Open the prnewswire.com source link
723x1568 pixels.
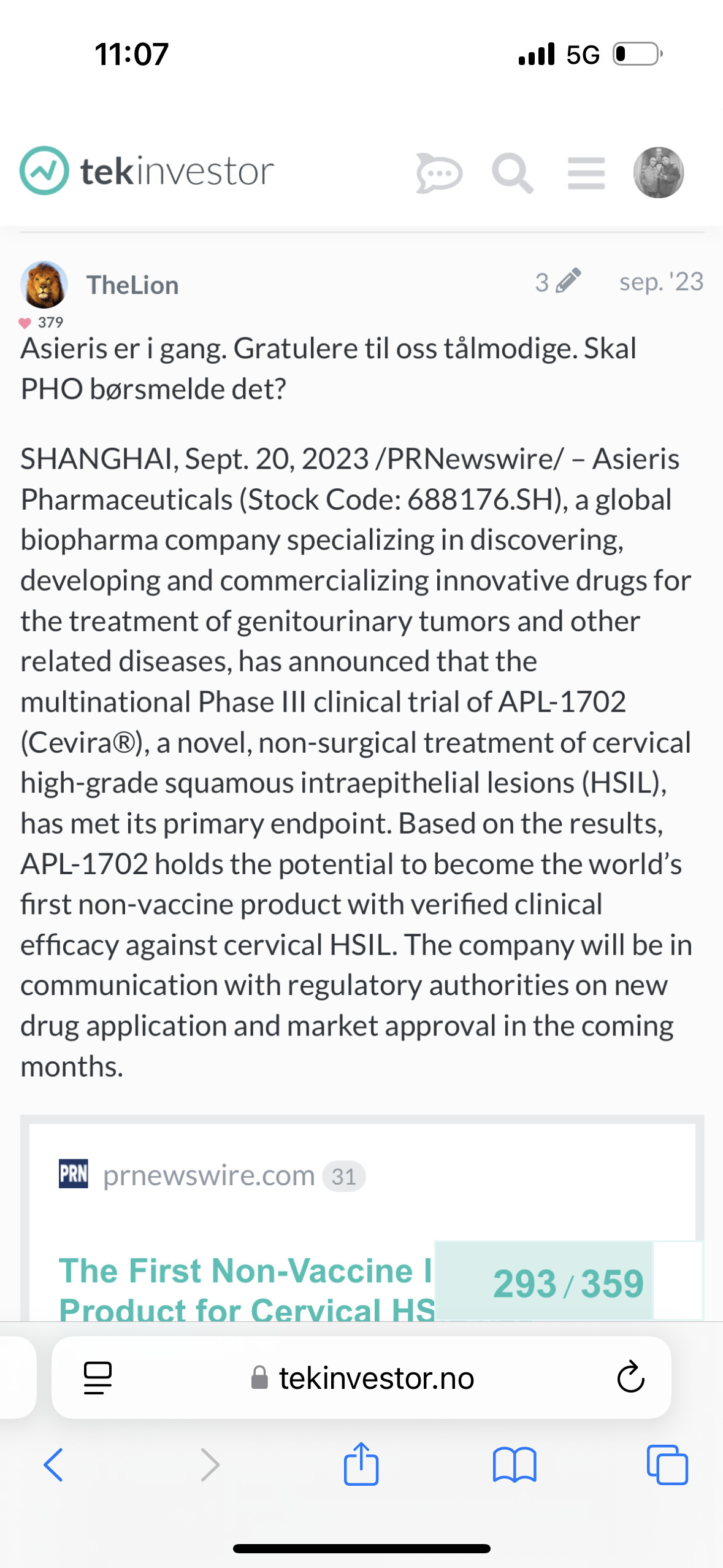tap(208, 1176)
